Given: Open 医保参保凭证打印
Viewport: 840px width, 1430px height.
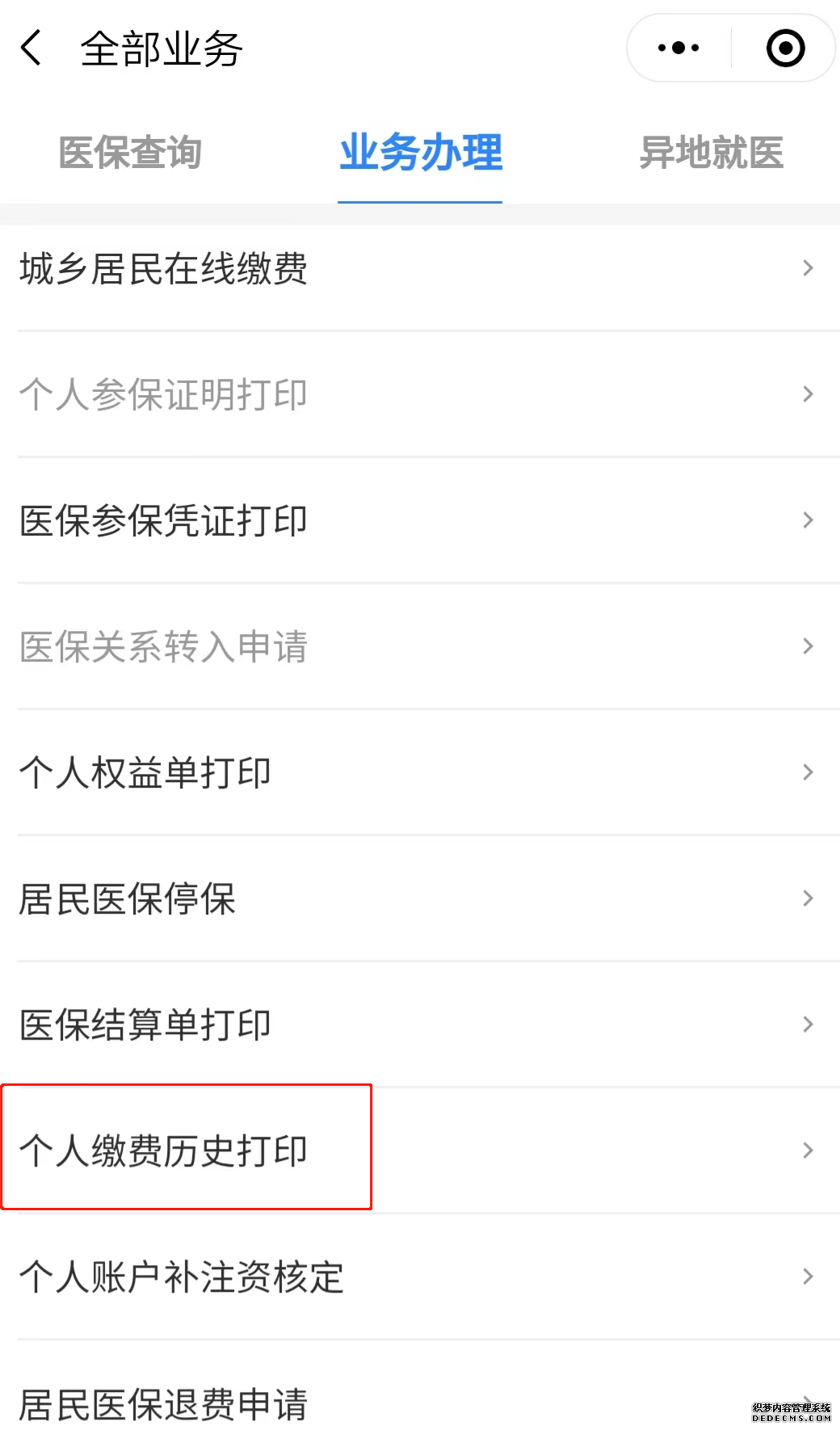Looking at the screenshot, I should (x=420, y=520).
